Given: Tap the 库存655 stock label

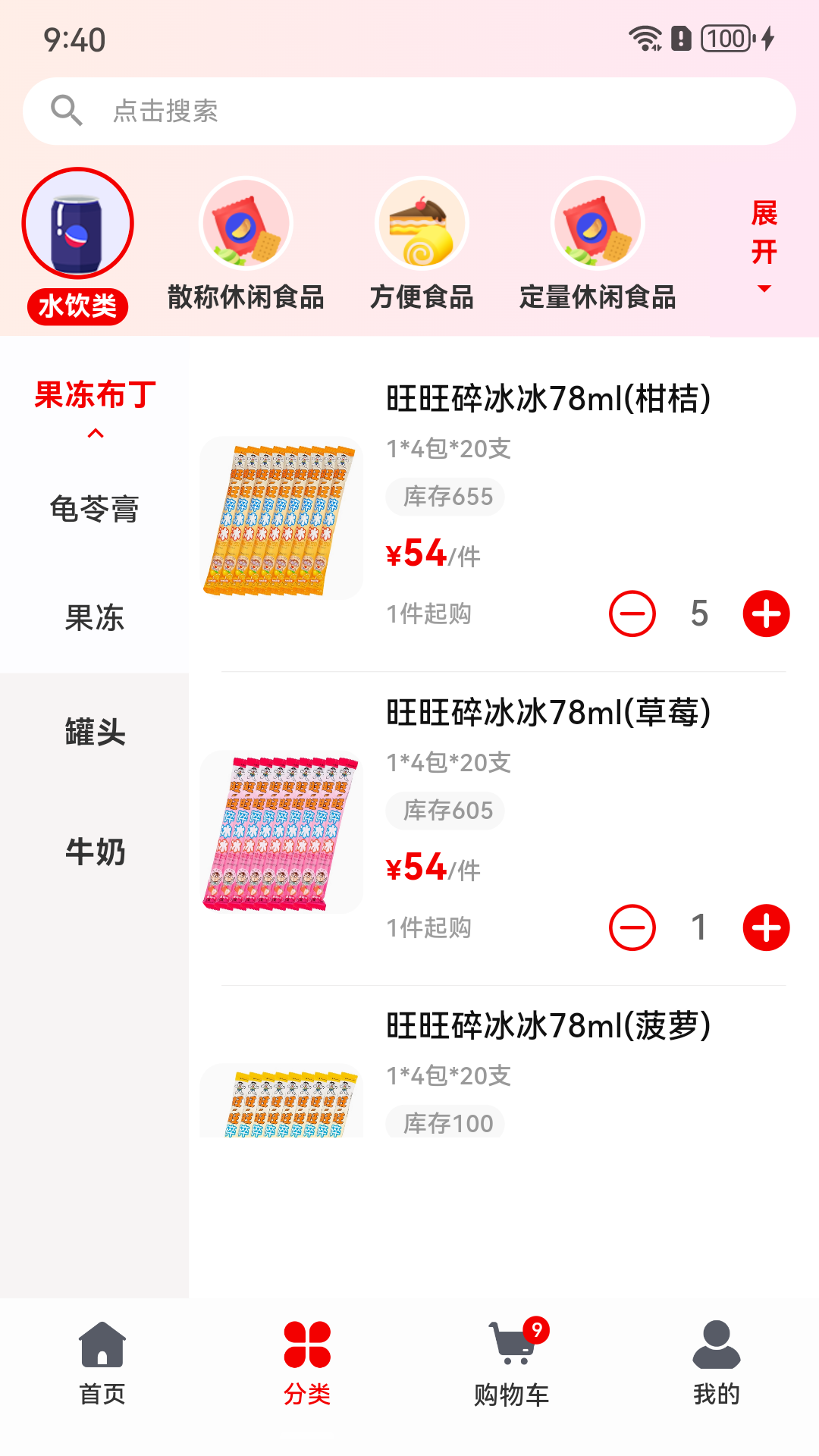Looking at the screenshot, I should pos(444,497).
